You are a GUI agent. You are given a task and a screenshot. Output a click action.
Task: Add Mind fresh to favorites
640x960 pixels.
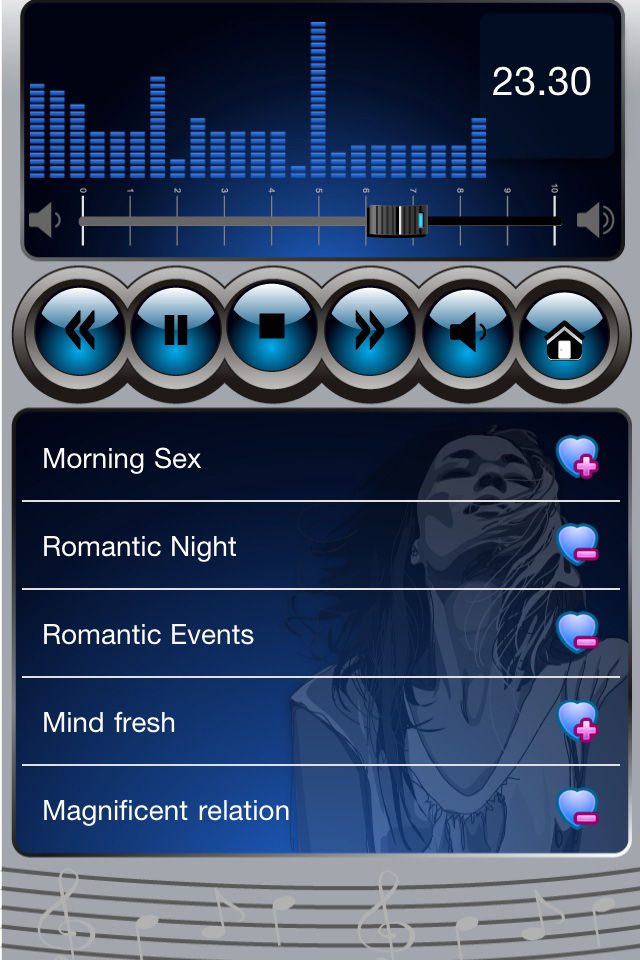coord(578,721)
